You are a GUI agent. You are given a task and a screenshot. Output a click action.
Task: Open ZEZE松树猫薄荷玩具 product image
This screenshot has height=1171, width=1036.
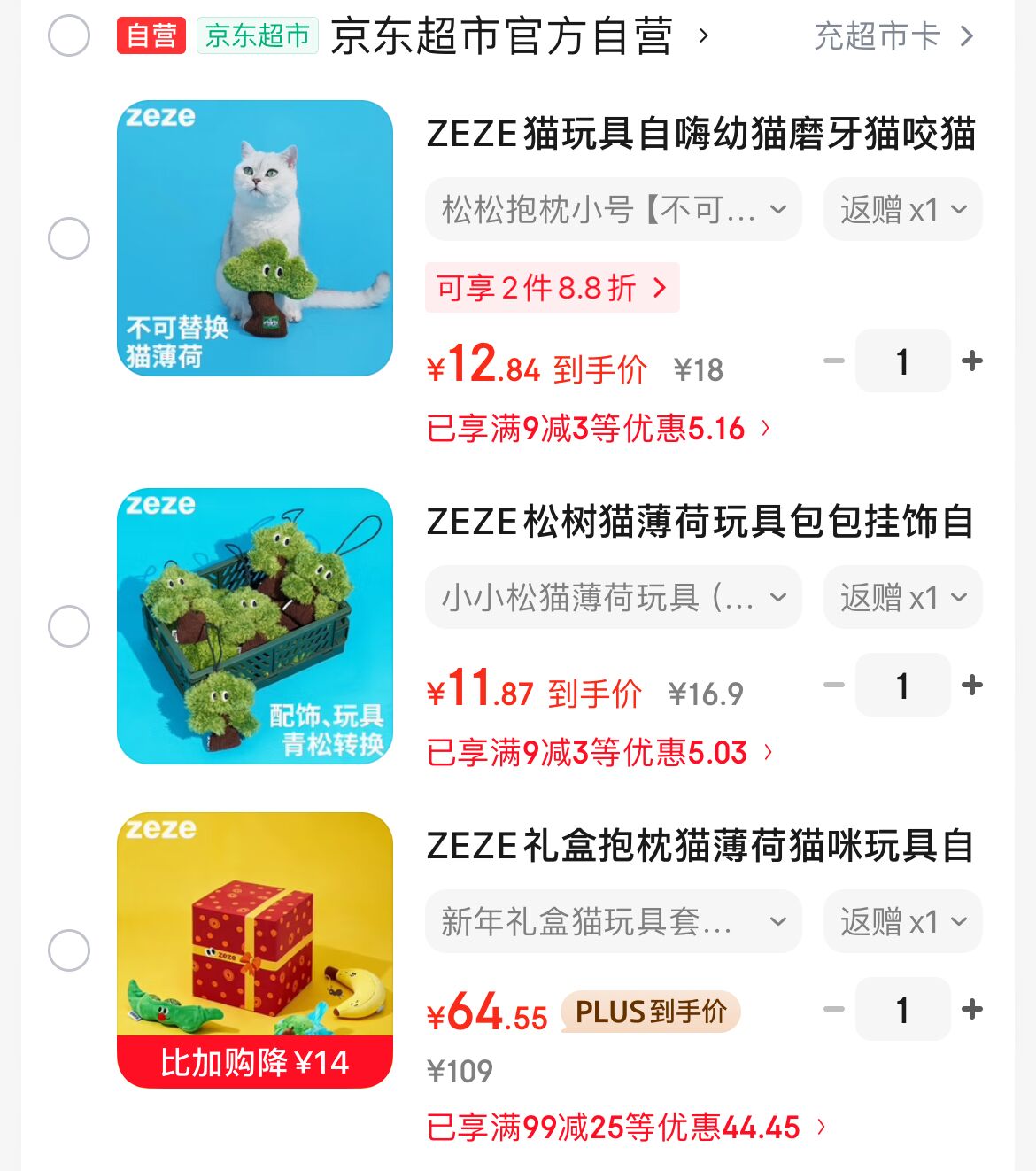point(255,626)
